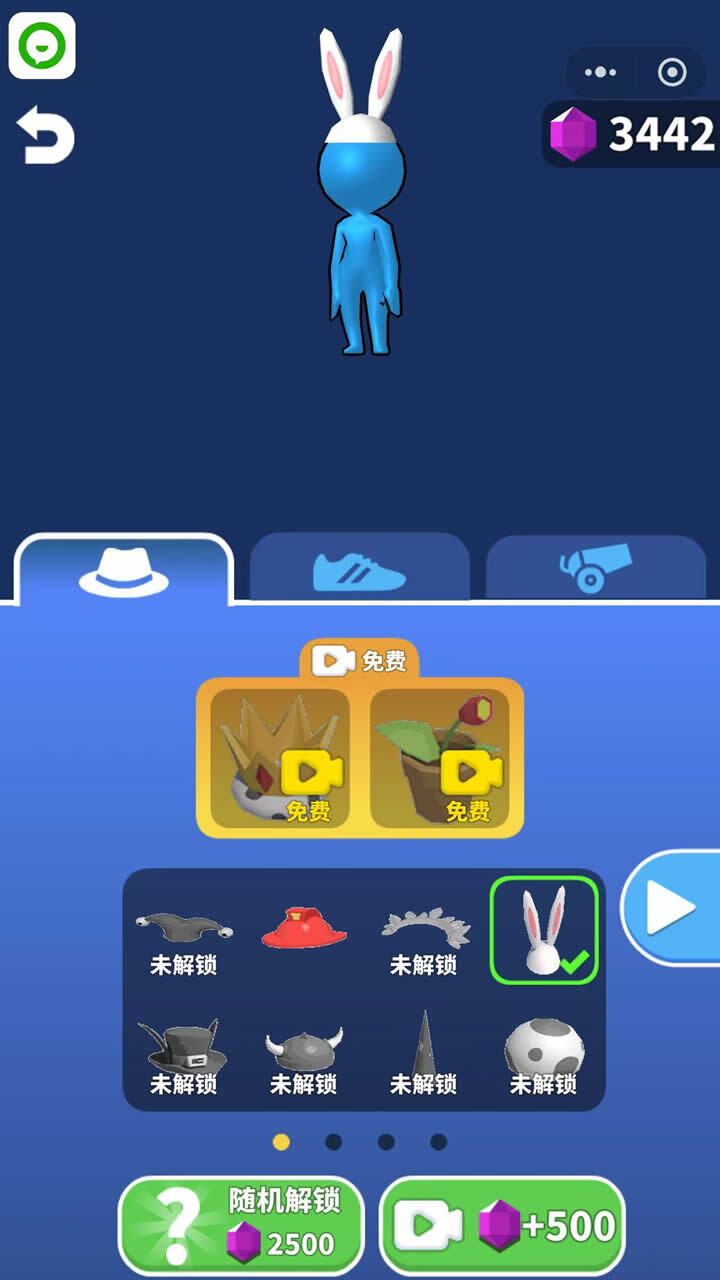Switch to the cannon tab
Viewport: 720px width, 1280px height.
tap(595, 570)
